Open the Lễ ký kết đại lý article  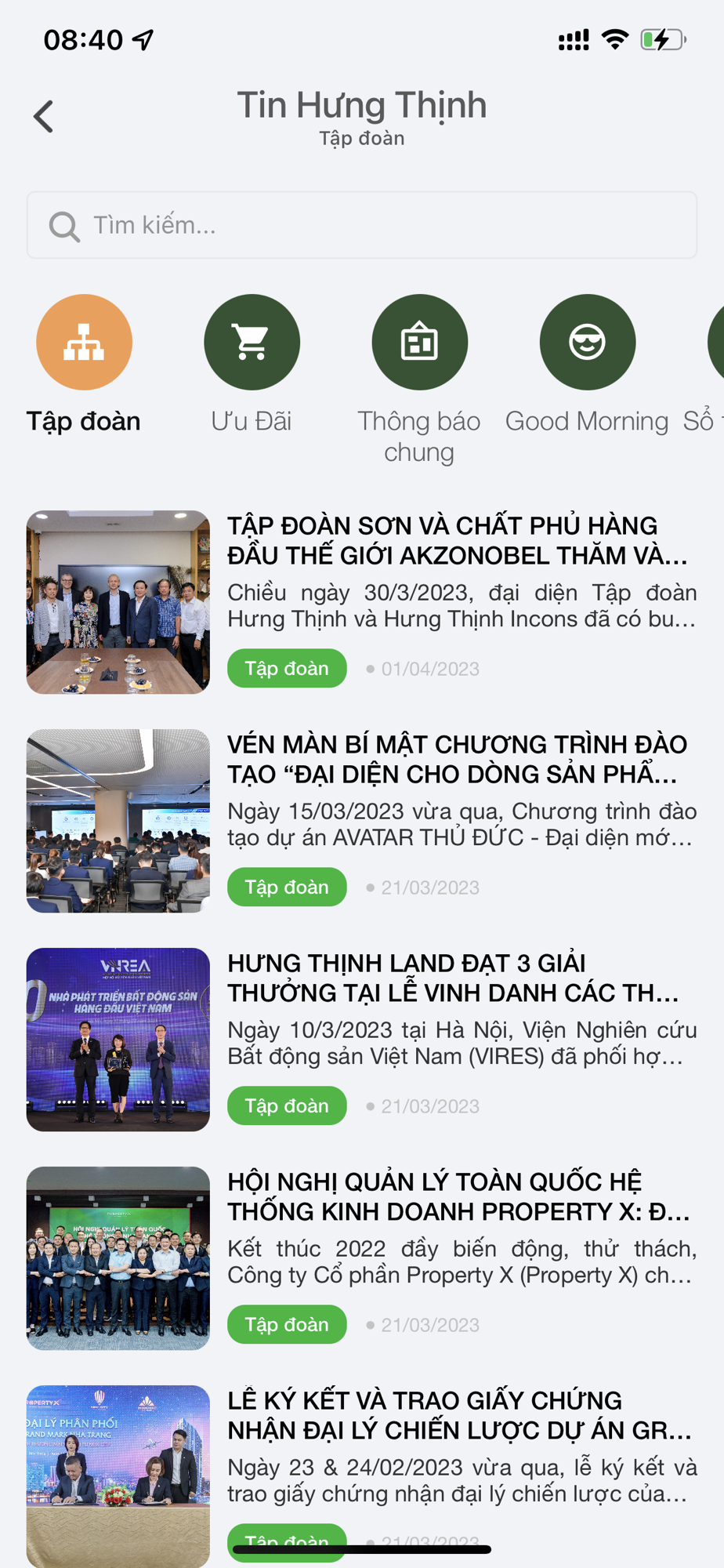tap(457, 1416)
